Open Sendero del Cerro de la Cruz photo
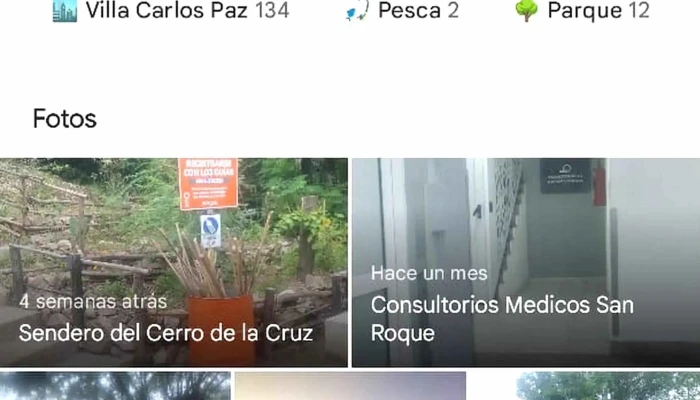This screenshot has width=700, height=400. pyautogui.click(x=174, y=262)
